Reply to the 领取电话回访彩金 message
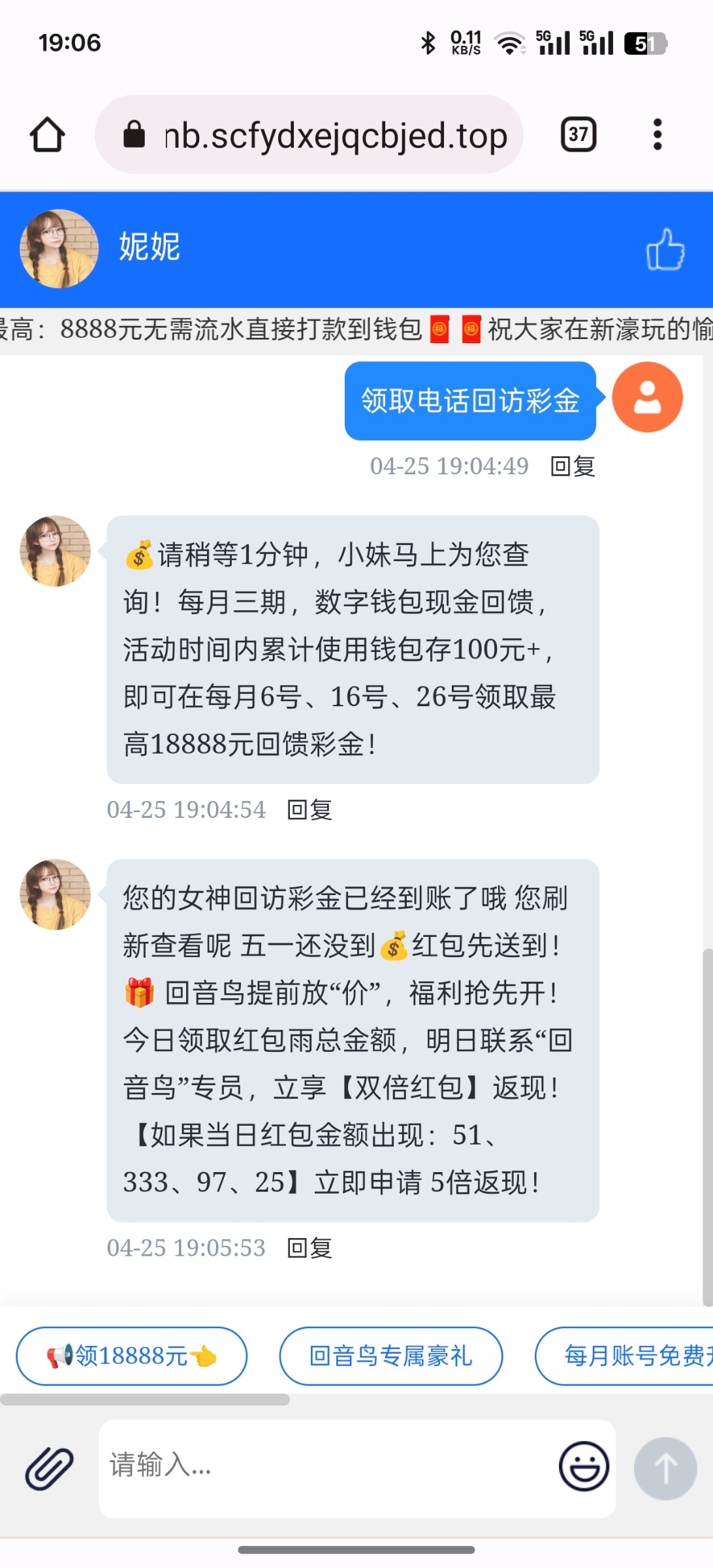Viewport: 713px width, 1568px height. 573,466
